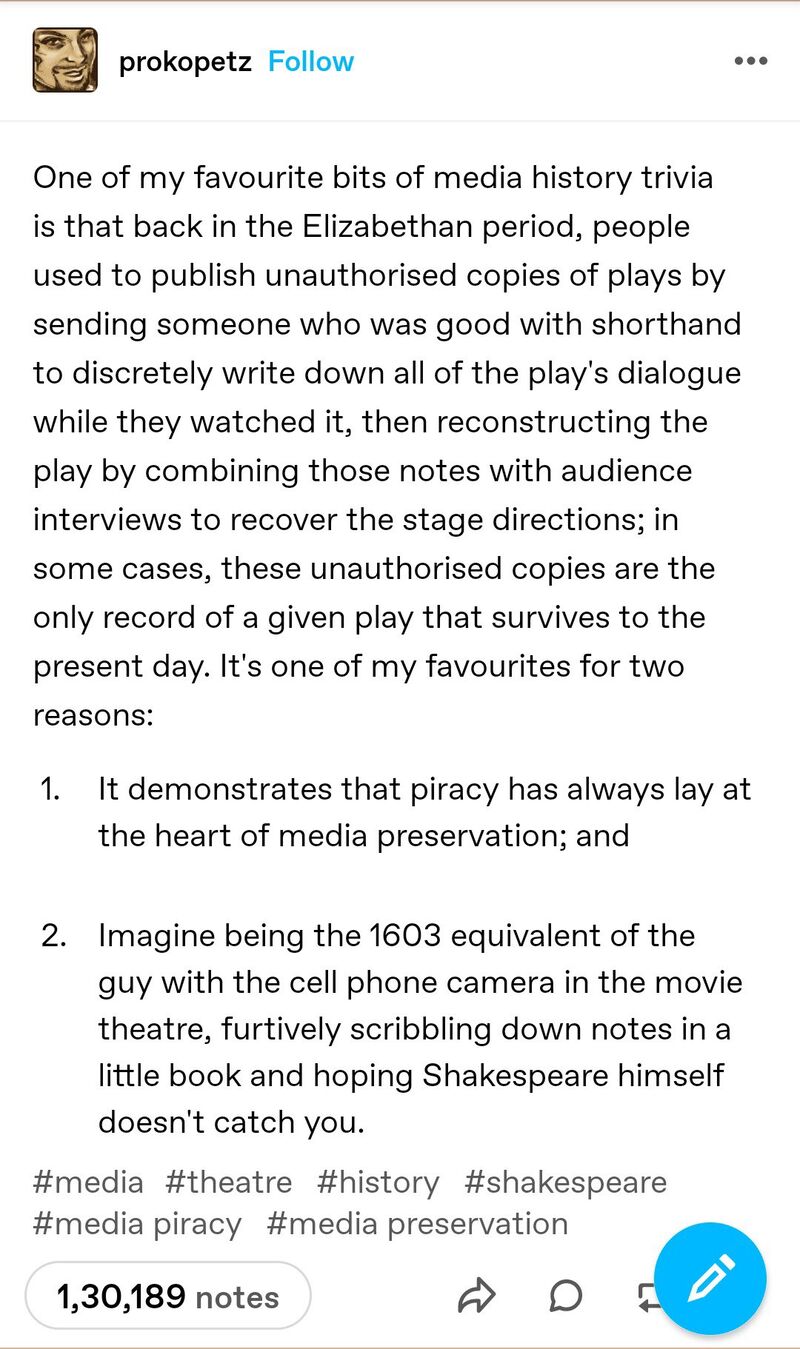This screenshot has height=1349, width=800.
Task: Open the post's three-dot overflow menu
Action: click(x=750, y=61)
